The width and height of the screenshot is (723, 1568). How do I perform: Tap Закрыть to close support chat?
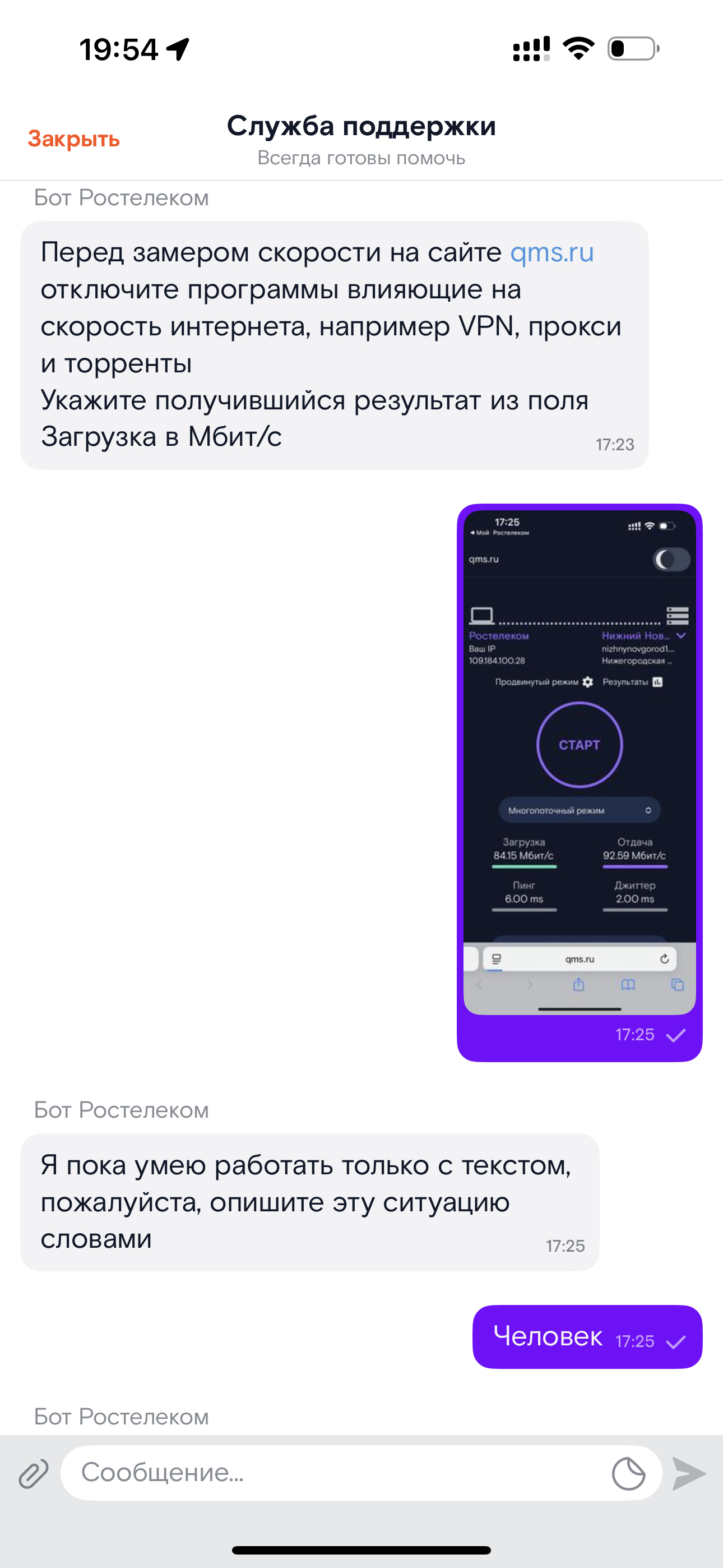73,139
